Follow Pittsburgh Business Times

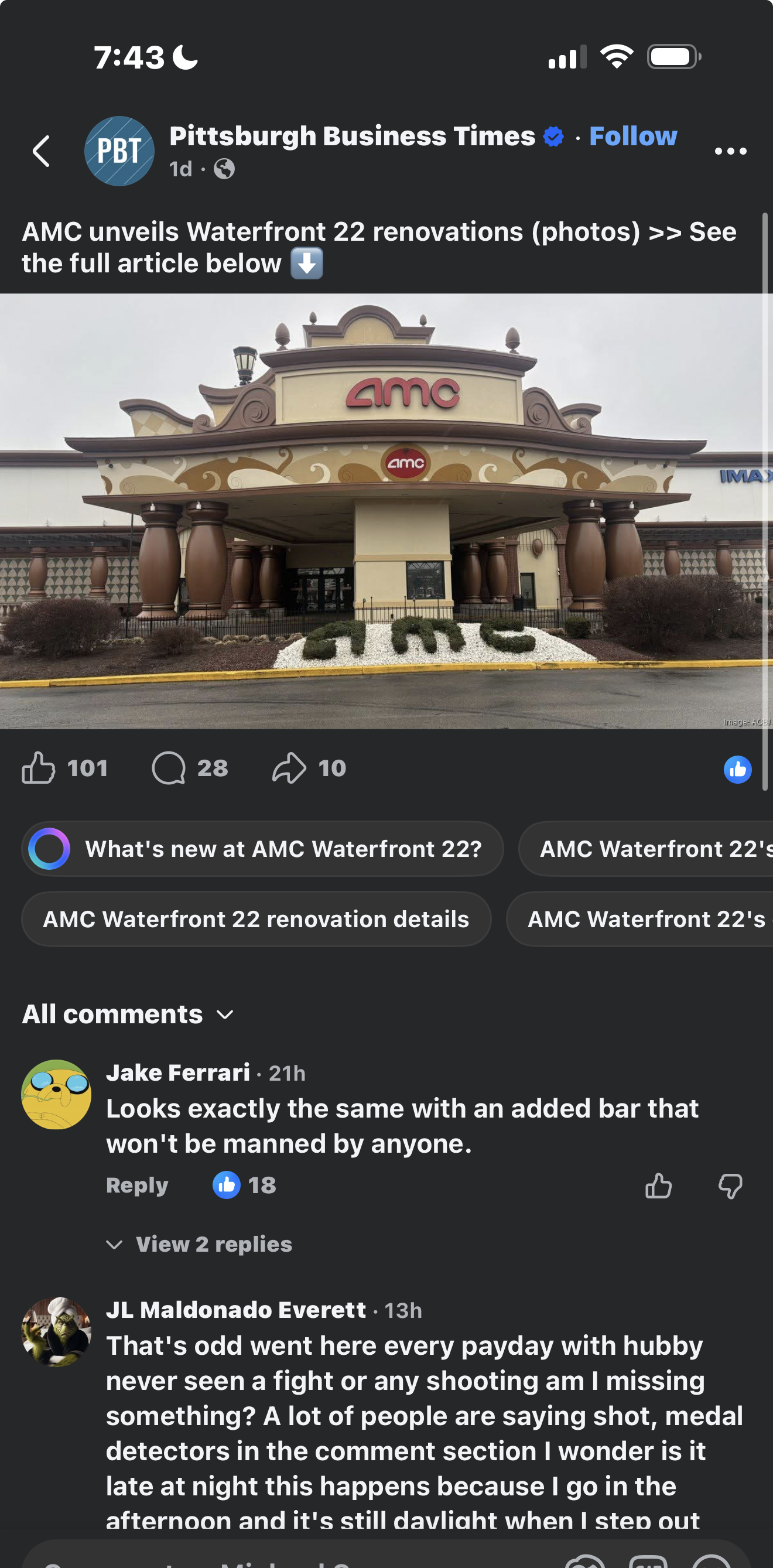pyautogui.click(x=632, y=136)
